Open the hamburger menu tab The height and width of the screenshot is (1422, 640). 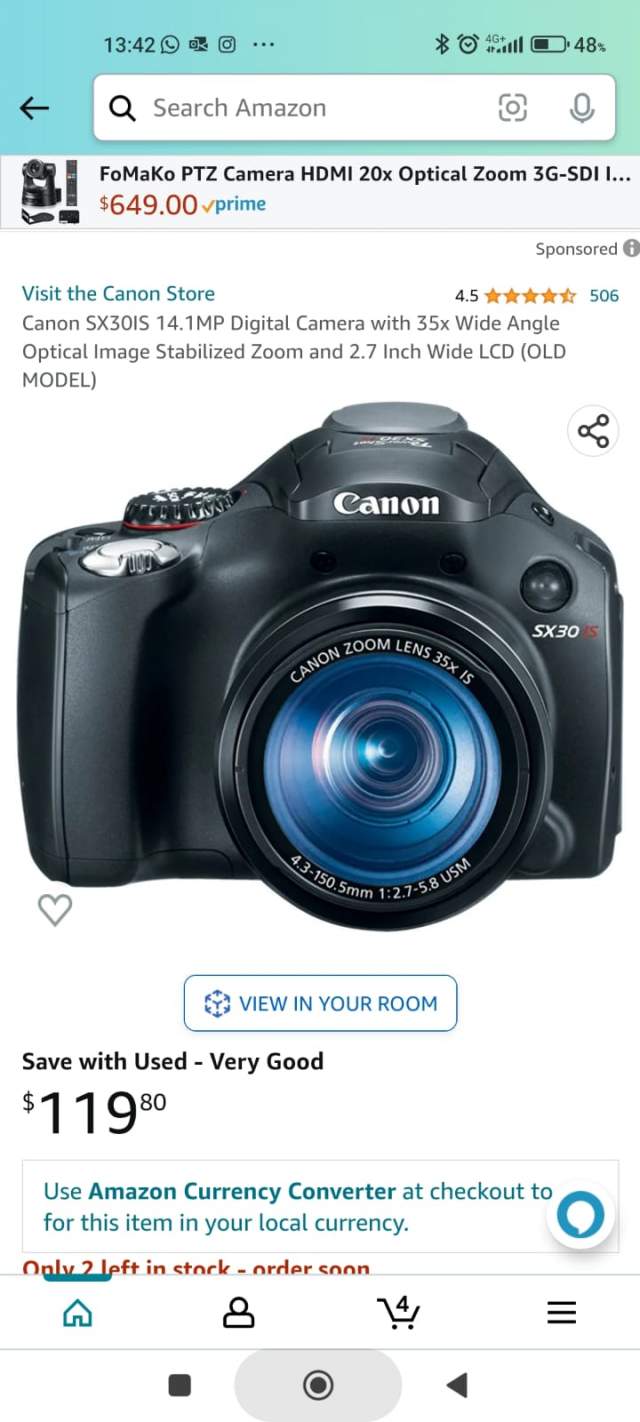(x=561, y=1312)
